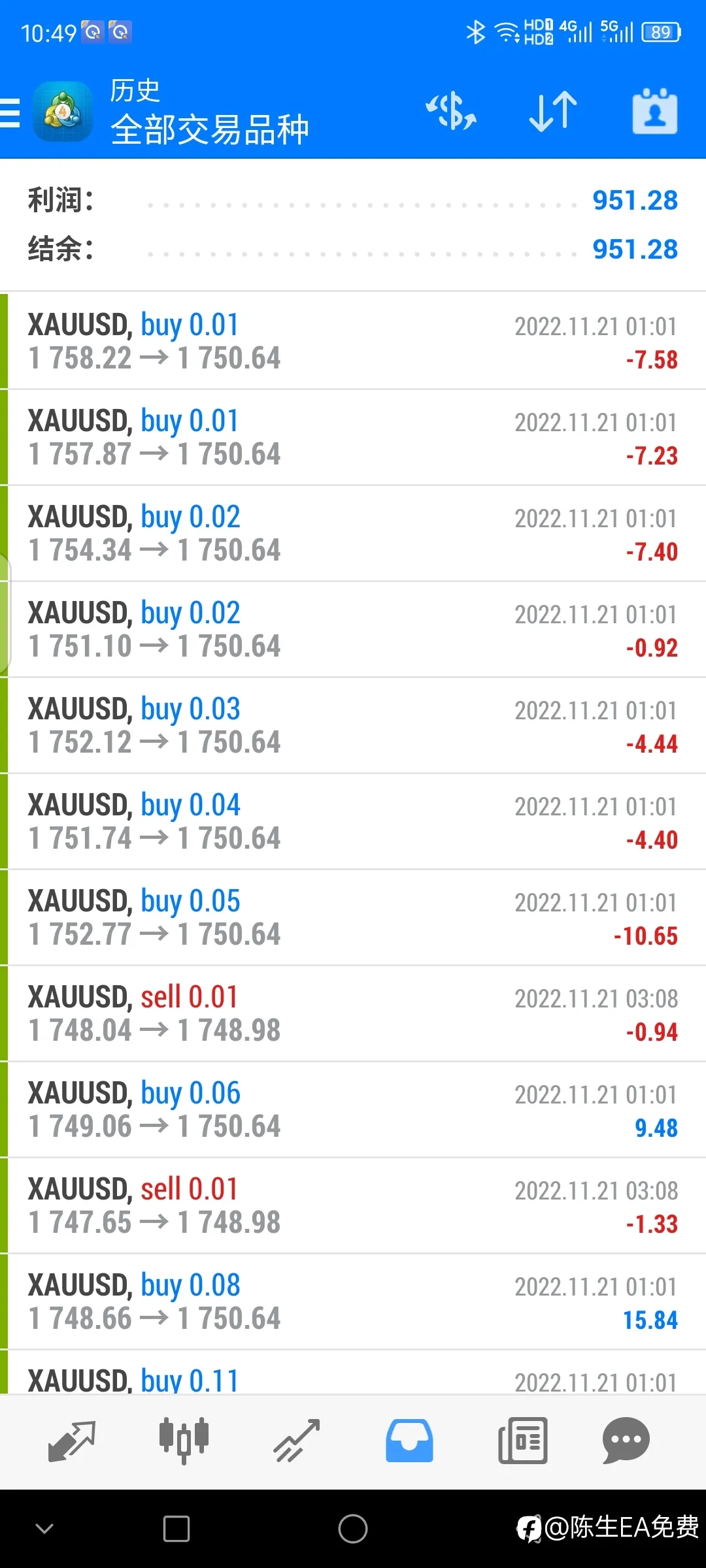The width and height of the screenshot is (706, 1568).
Task: Open the buy 0.06 trade with 9.48 profit
Action: tap(353, 1109)
